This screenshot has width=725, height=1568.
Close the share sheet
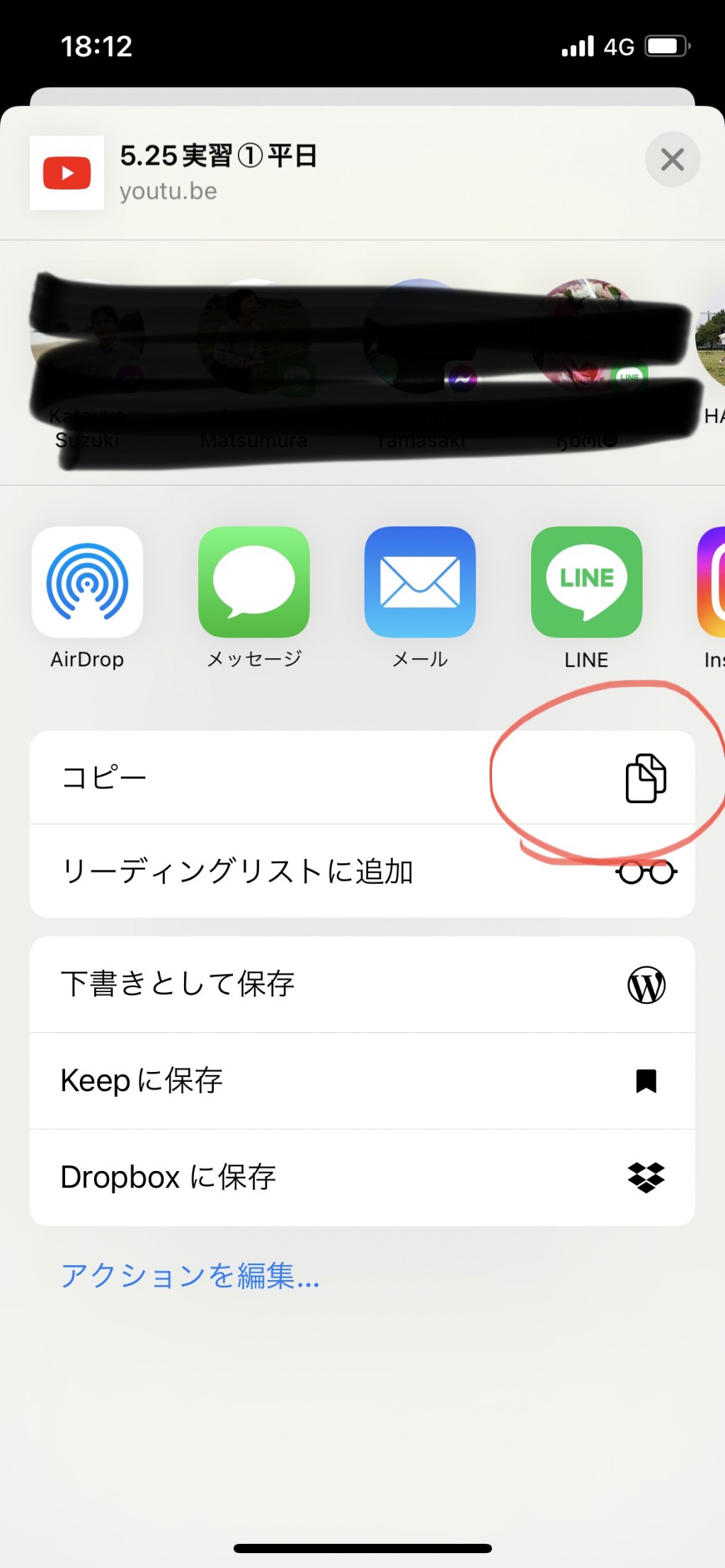(x=672, y=159)
